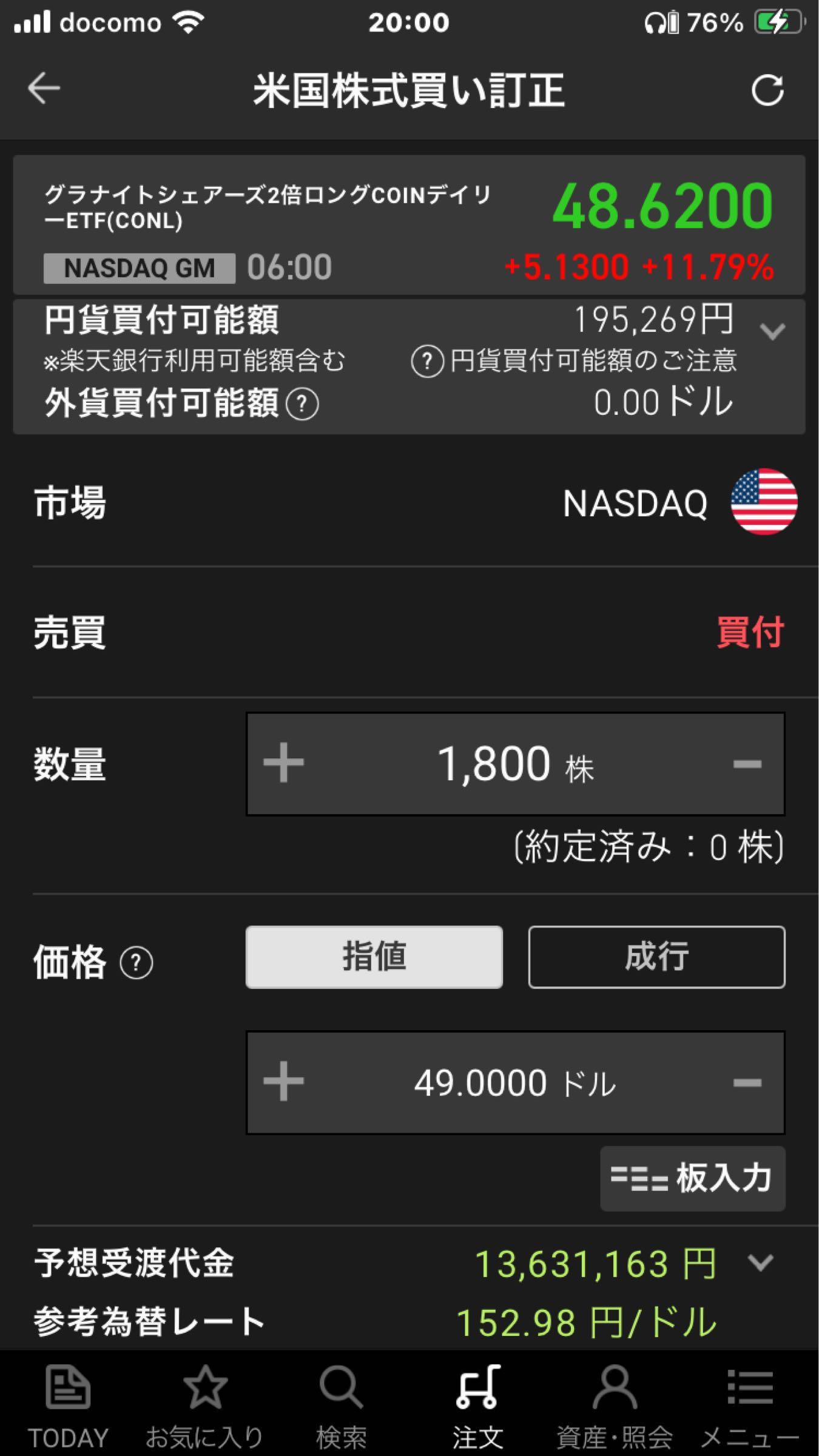This screenshot has height=1456, width=819.
Task: Open the 円貨買付可能額のご注意 help link
Action: [573, 361]
